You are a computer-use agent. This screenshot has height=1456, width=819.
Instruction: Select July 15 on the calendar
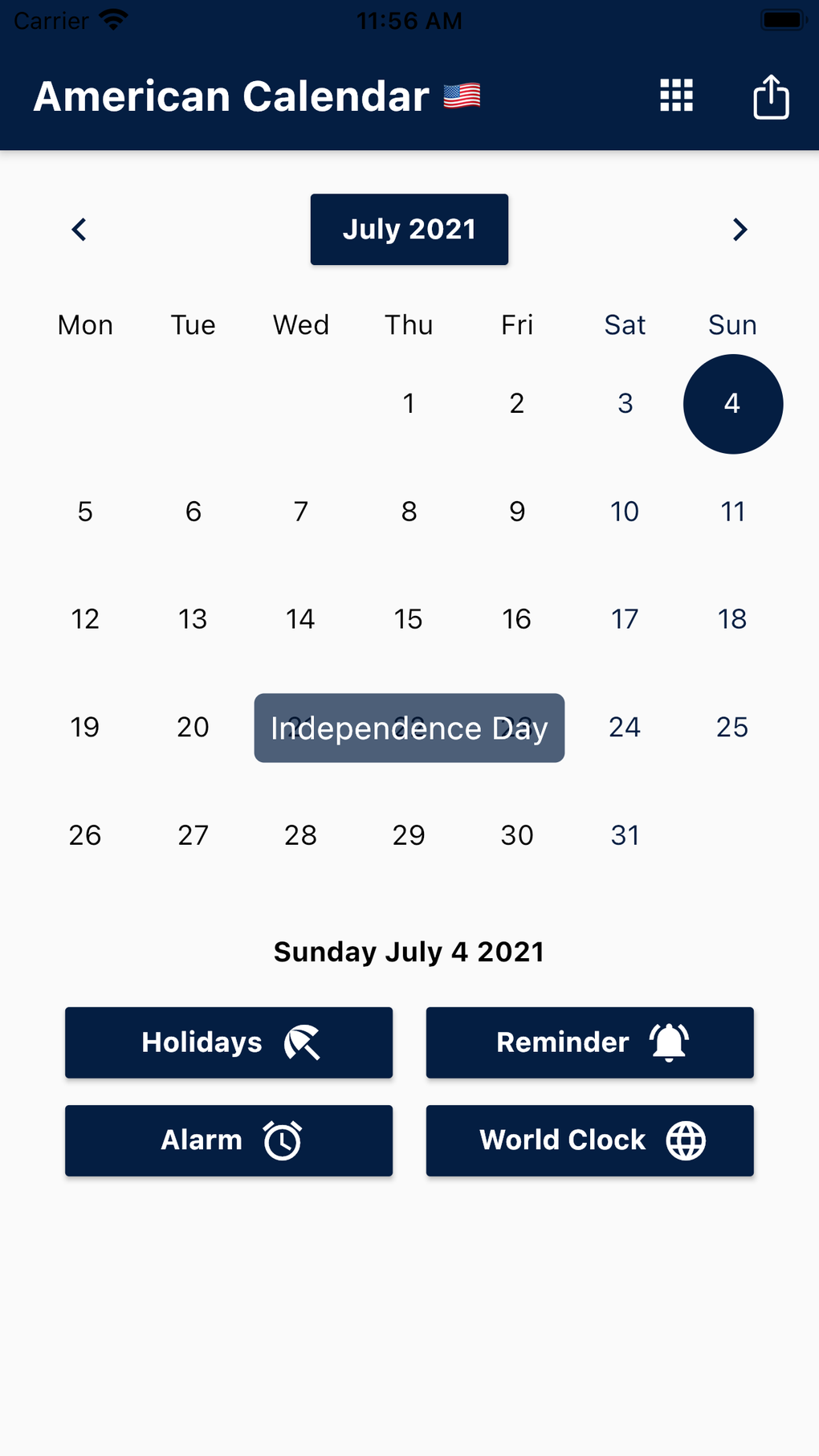[409, 619]
